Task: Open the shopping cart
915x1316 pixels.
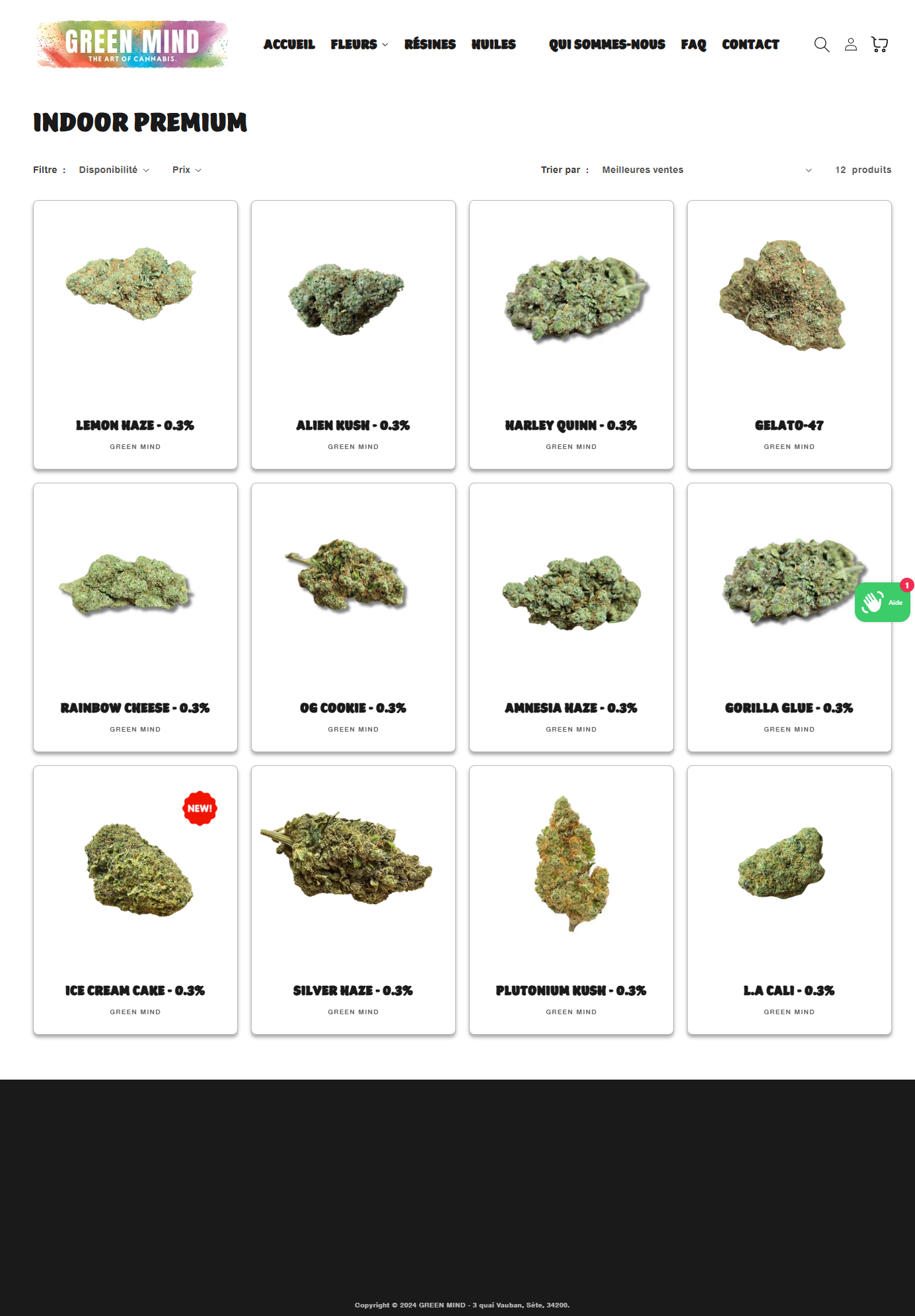Action: tap(879, 44)
